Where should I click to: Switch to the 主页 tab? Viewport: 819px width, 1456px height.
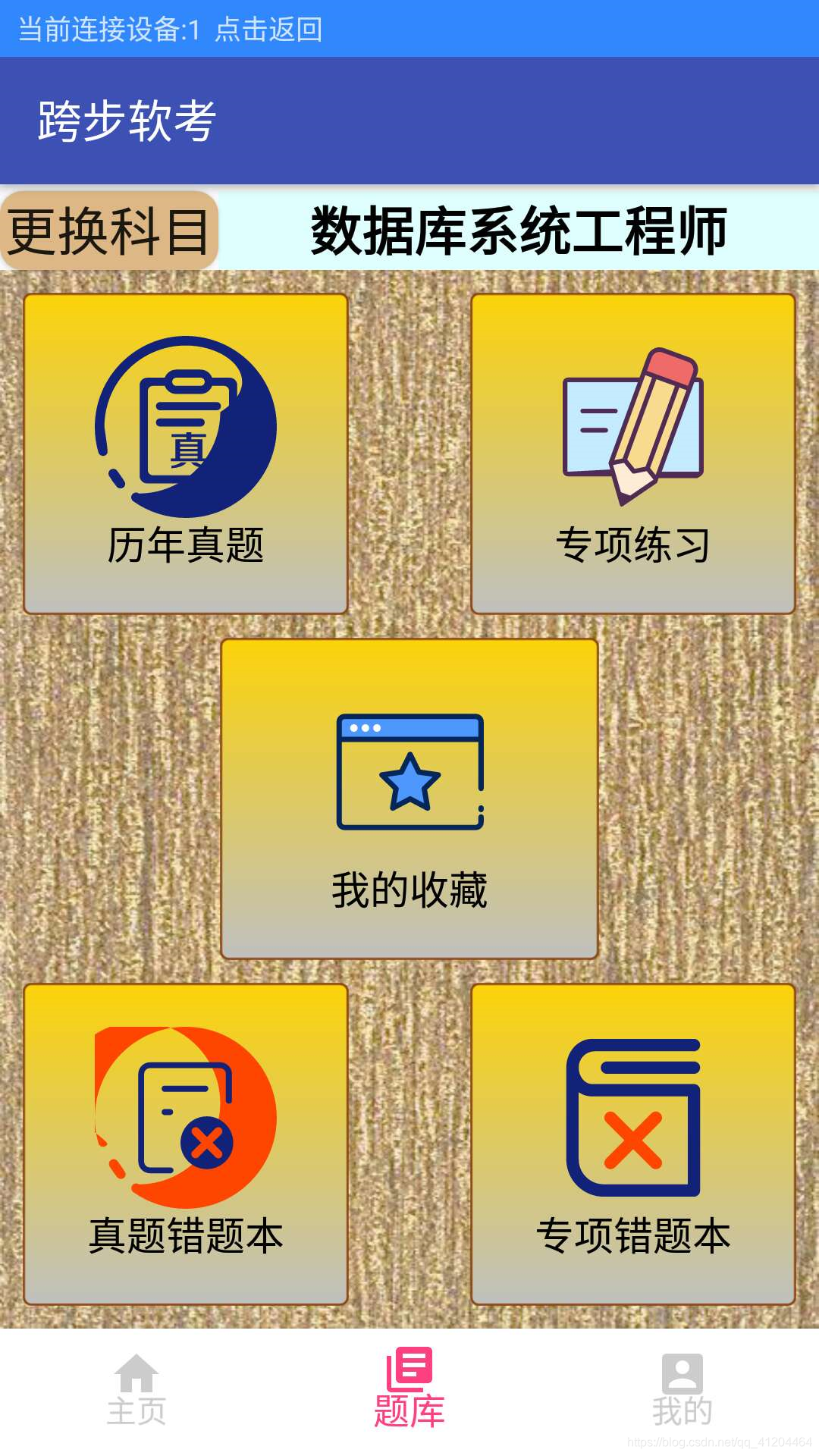coord(136,1389)
